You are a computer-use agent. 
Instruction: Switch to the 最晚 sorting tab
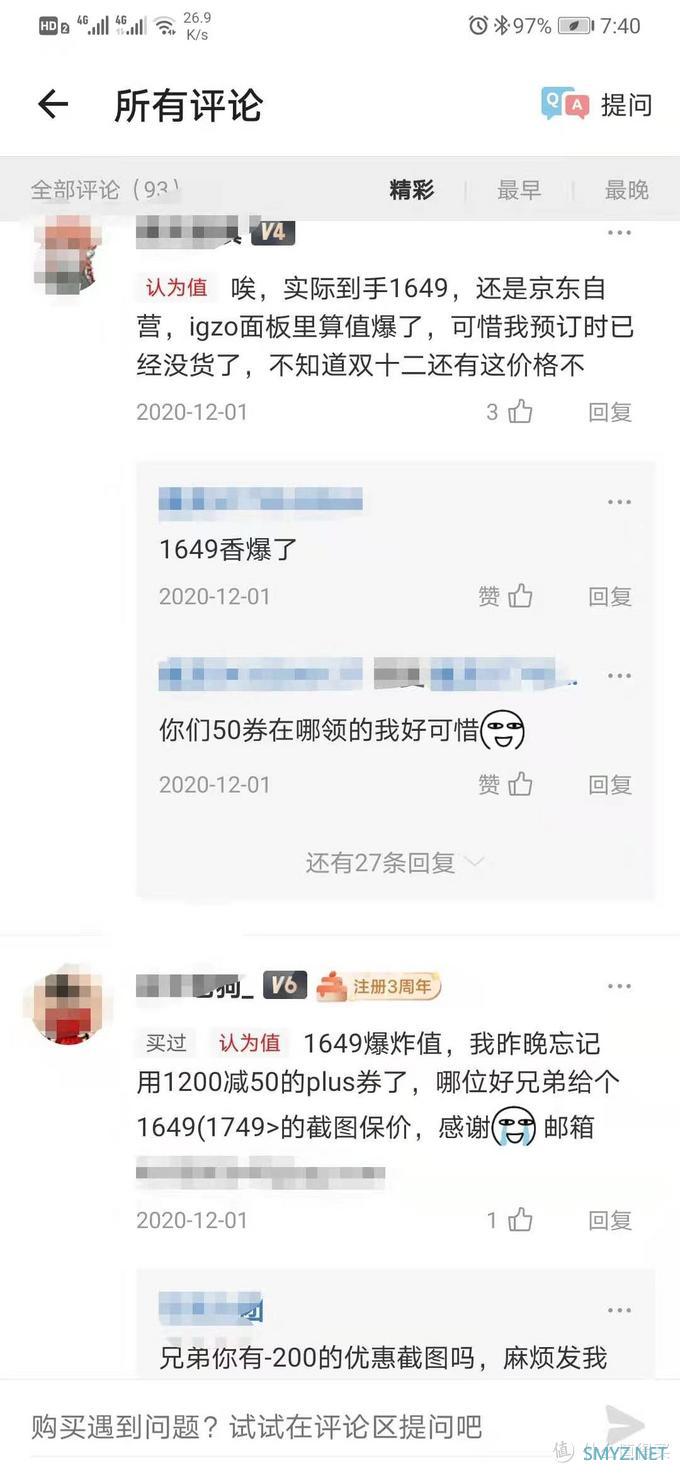point(627,190)
